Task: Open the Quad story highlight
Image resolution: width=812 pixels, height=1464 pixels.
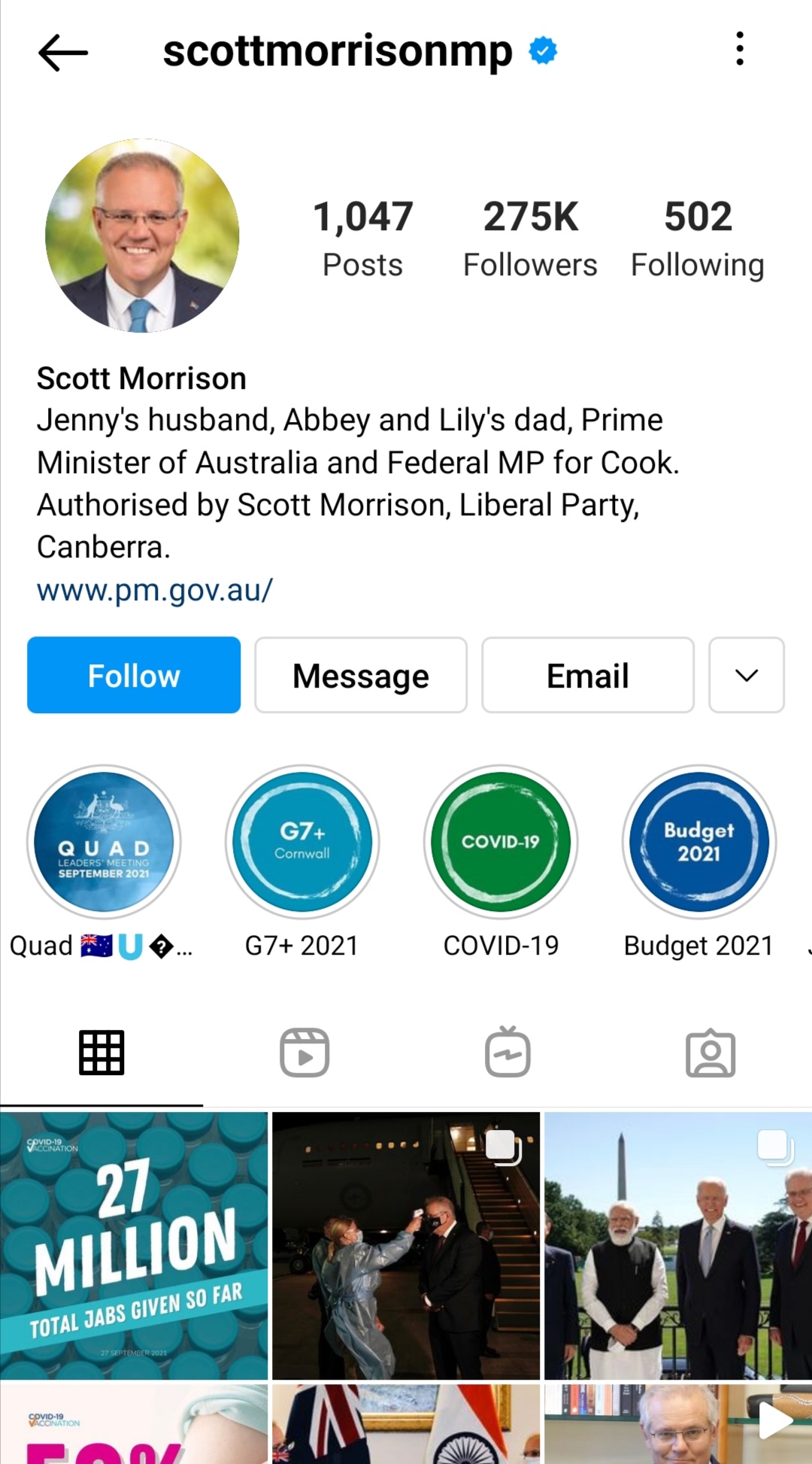Action: pos(104,842)
